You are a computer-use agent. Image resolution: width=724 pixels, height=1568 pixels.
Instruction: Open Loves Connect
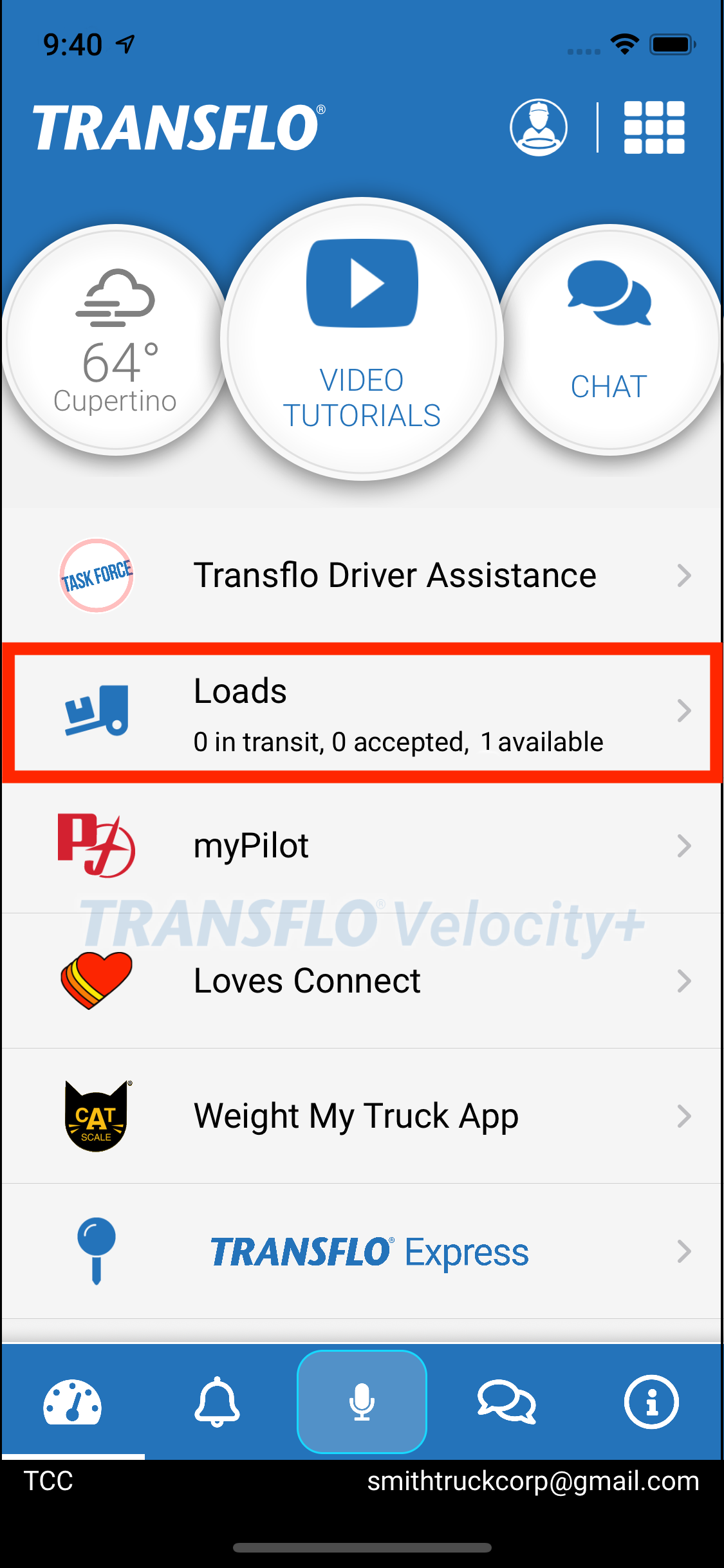362,981
